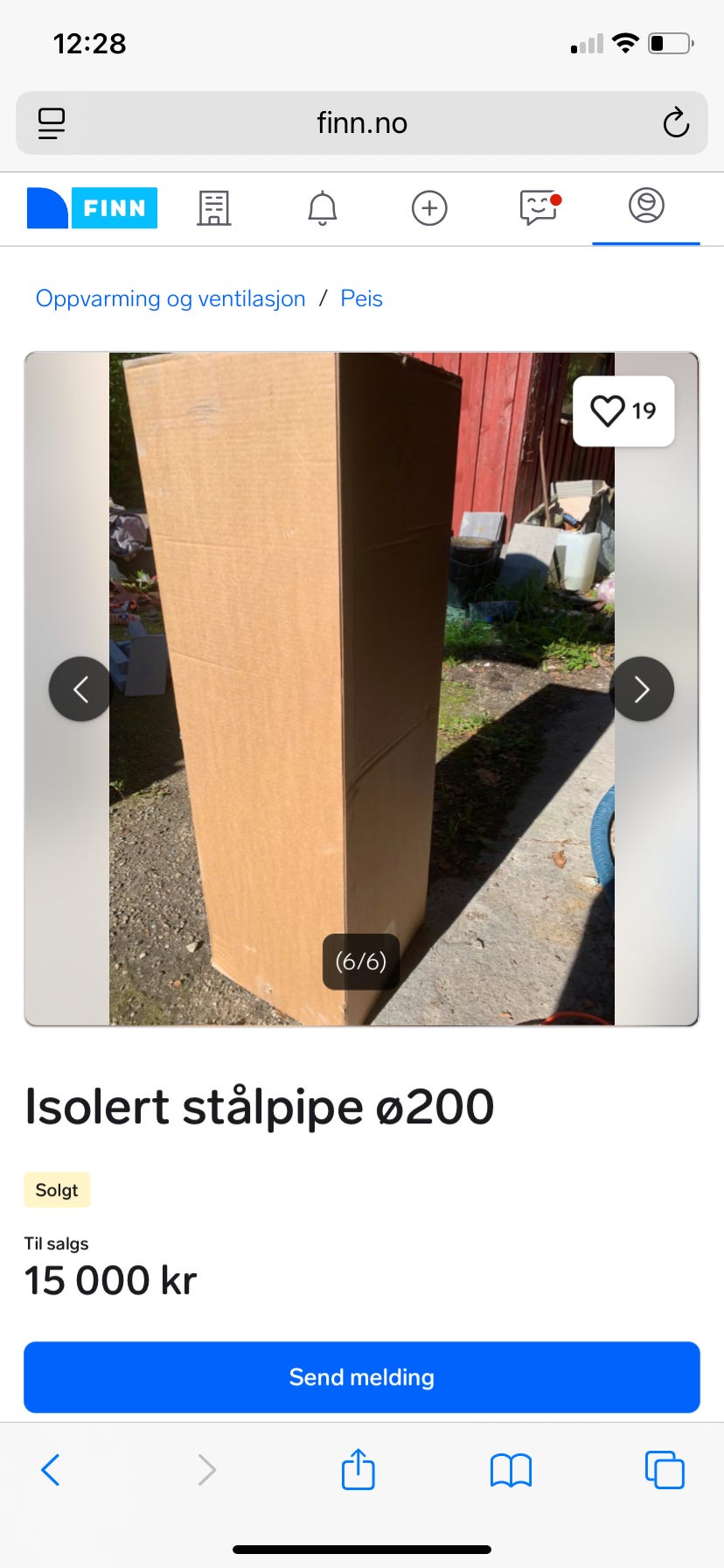
Task: Open Oppvarming og ventilasjon category
Action: [170, 298]
